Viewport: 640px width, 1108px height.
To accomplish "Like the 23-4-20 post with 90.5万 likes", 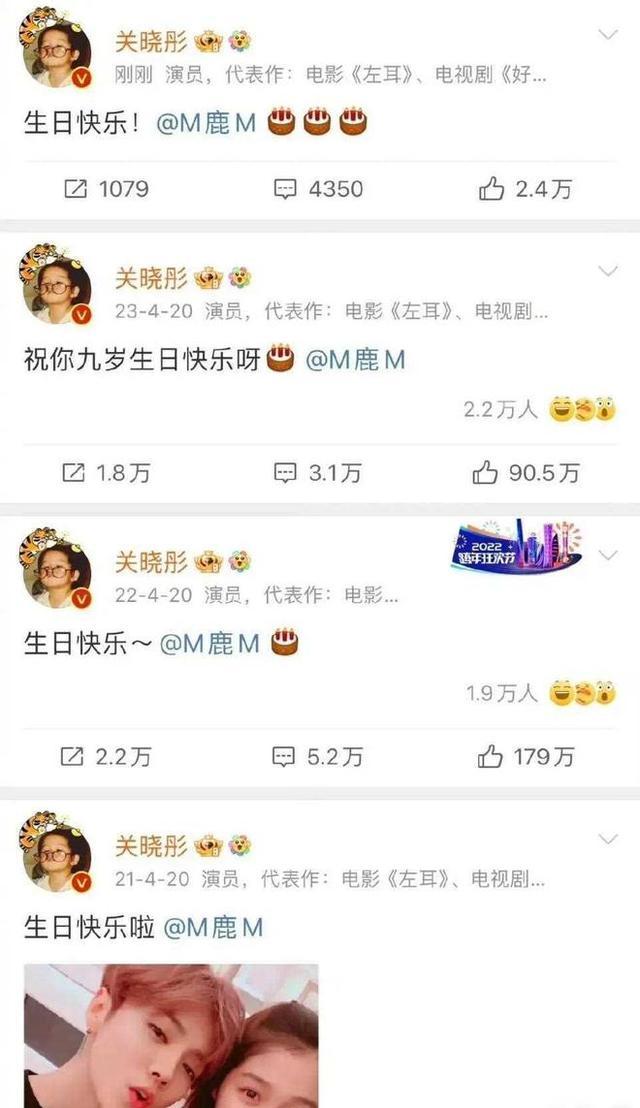I will [x=527, y=473].
